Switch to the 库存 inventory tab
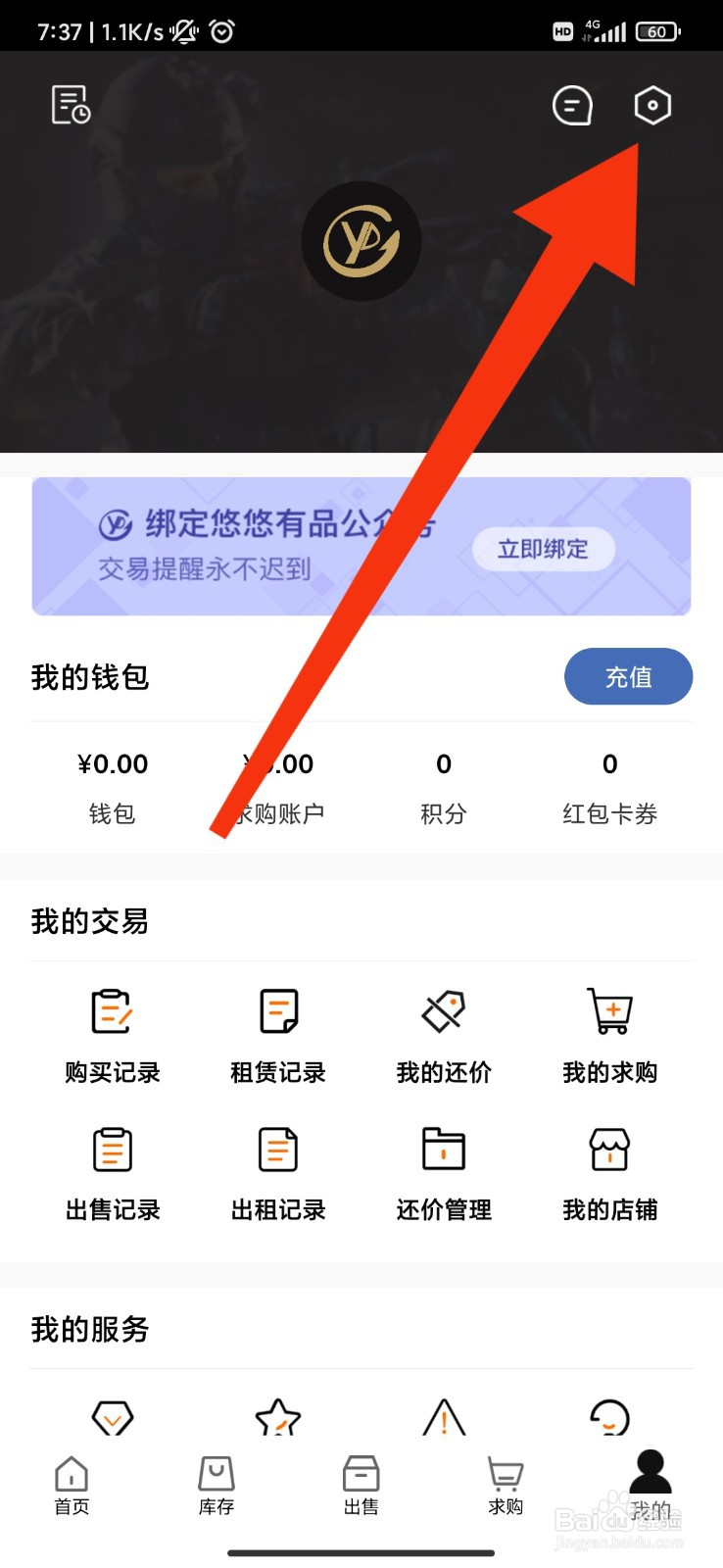 click(216, 1483)
